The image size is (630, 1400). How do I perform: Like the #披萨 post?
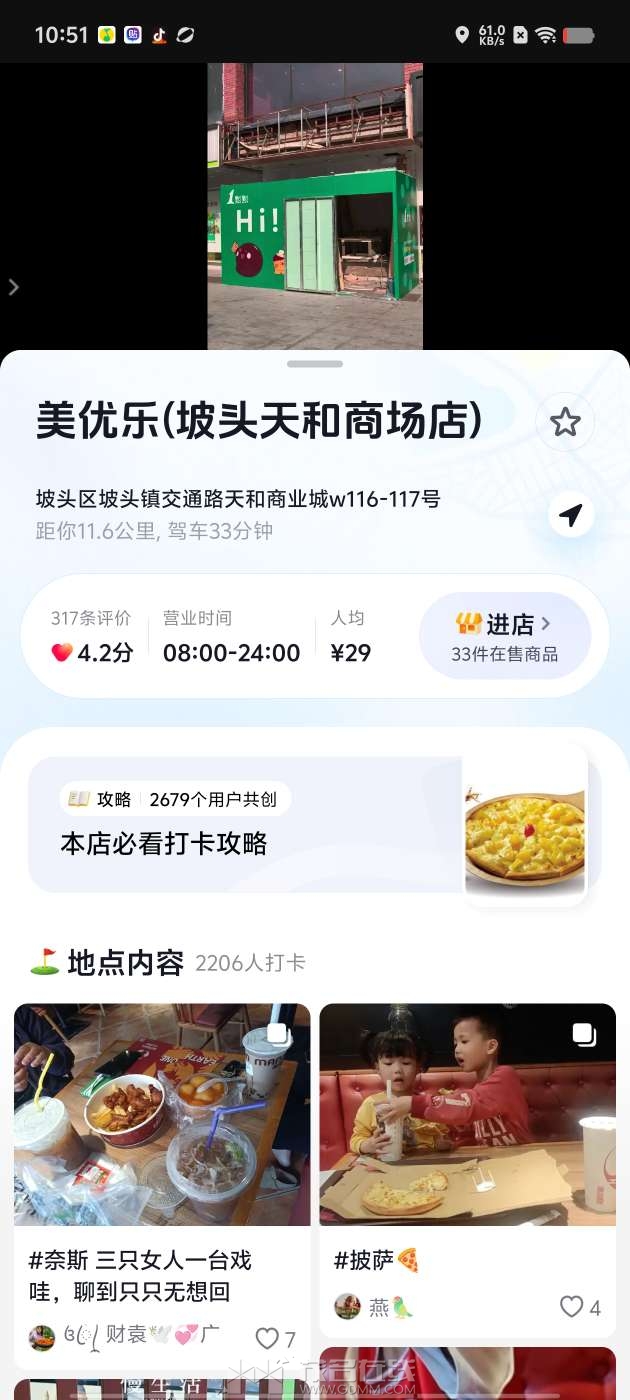573,1307
